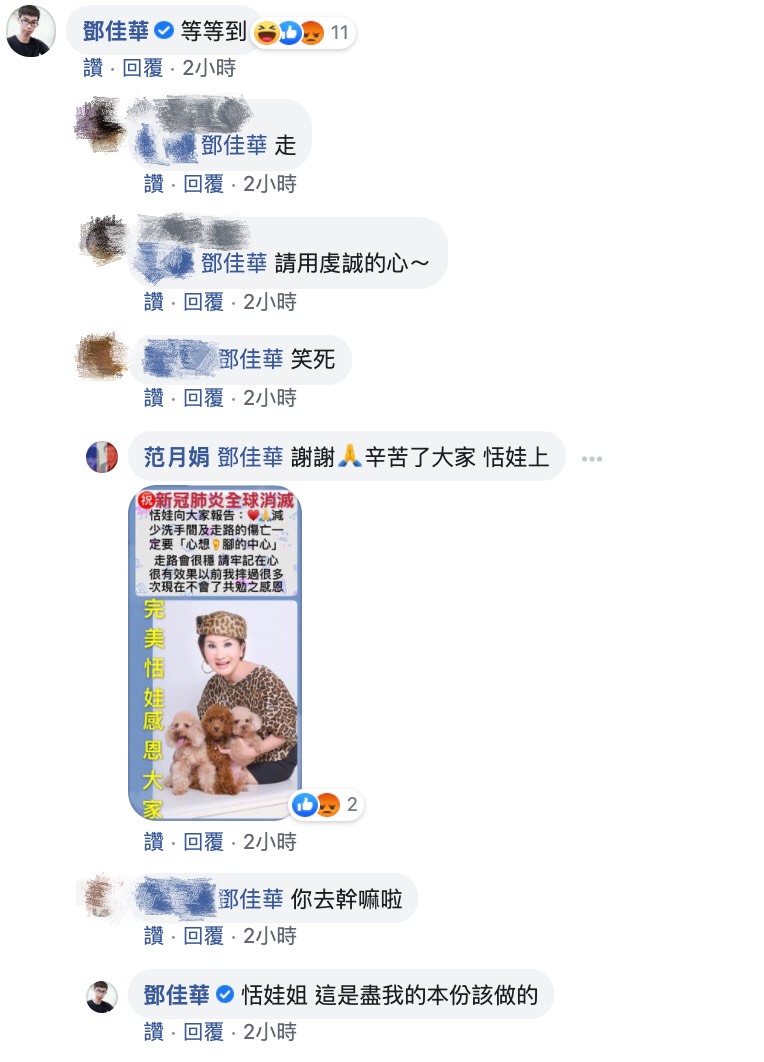
Task: Like the comment 恬娃姐 這是盡我的本份該做的
Action: click(x=153, y=1031)
